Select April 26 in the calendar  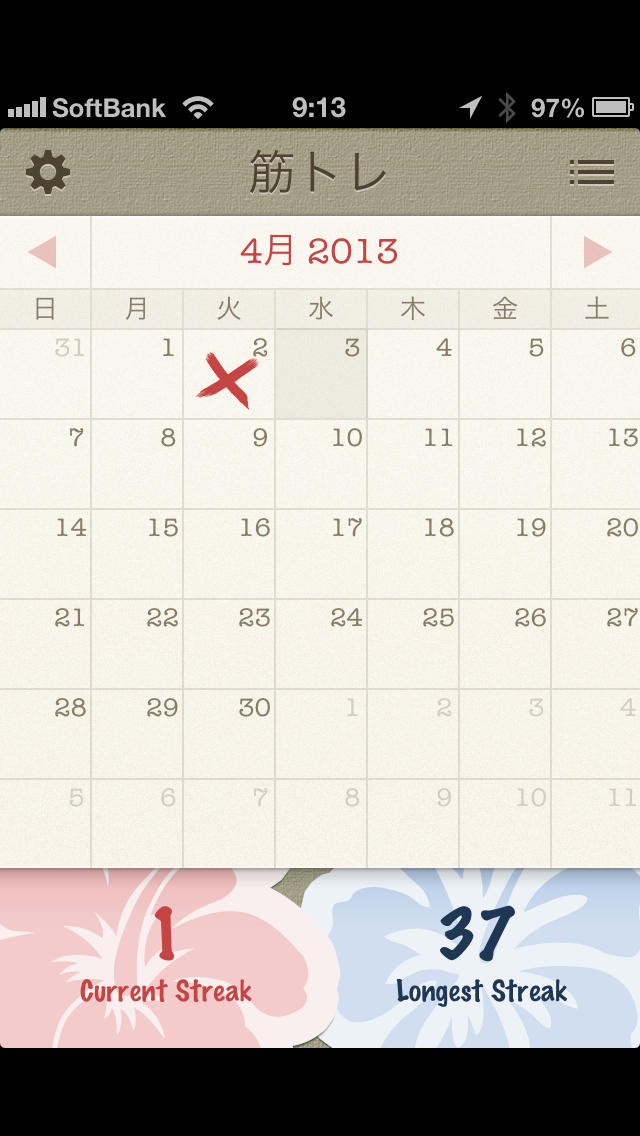[505, 644]
